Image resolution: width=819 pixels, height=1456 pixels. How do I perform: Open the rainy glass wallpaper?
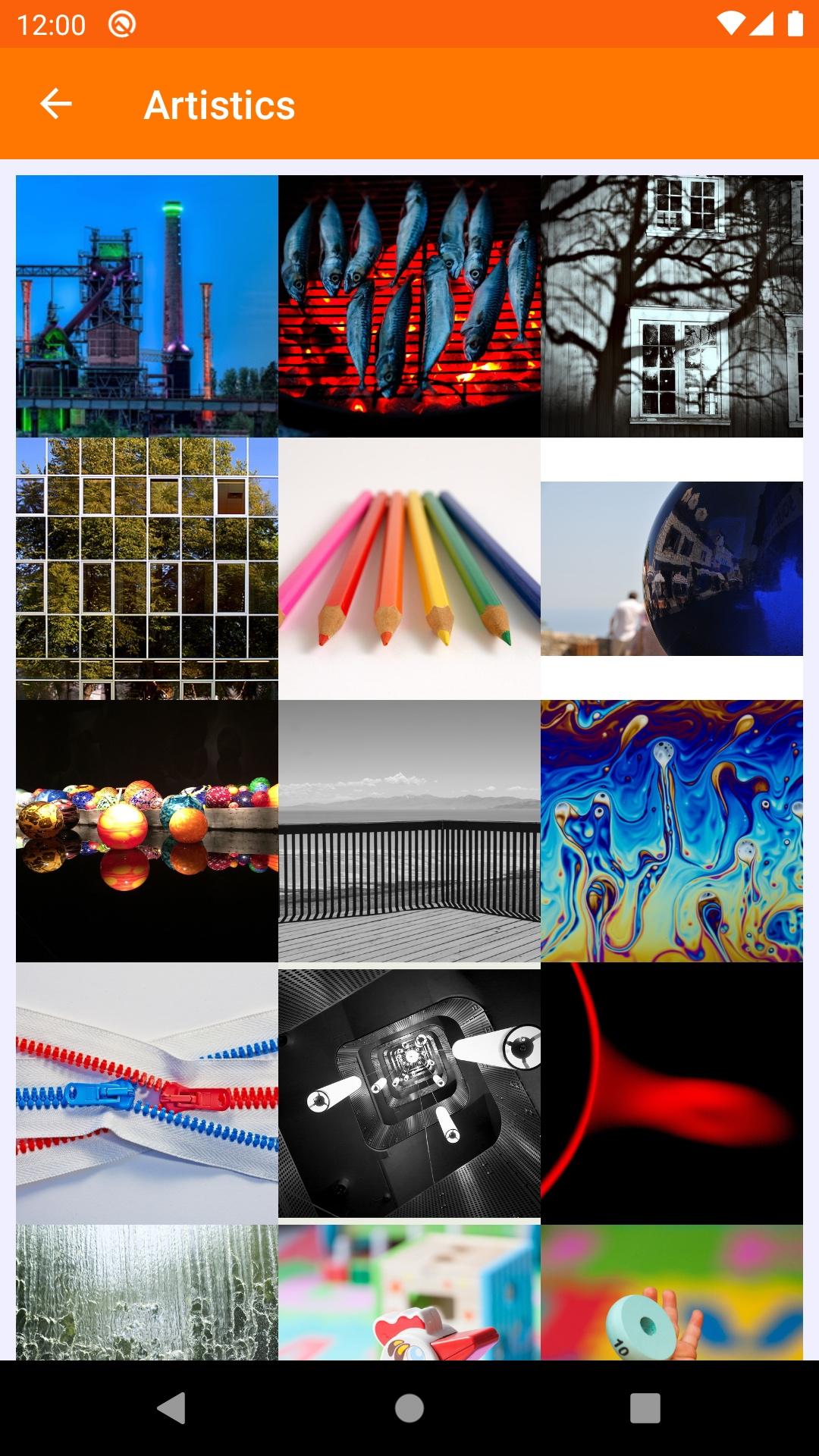pyautogui.click(x=146, y=1291)
